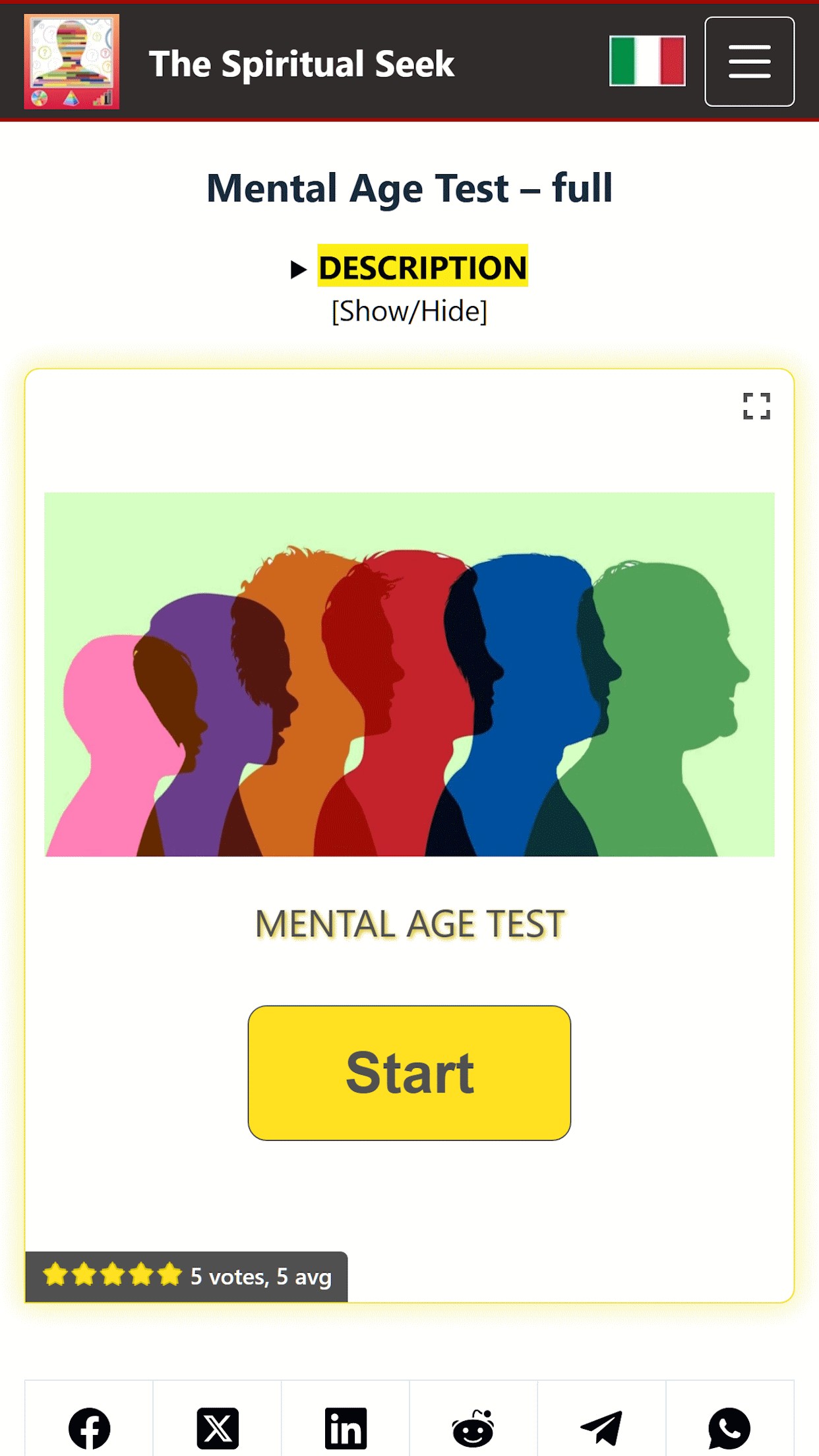Share this test via Telegram

click(601, 1428)
